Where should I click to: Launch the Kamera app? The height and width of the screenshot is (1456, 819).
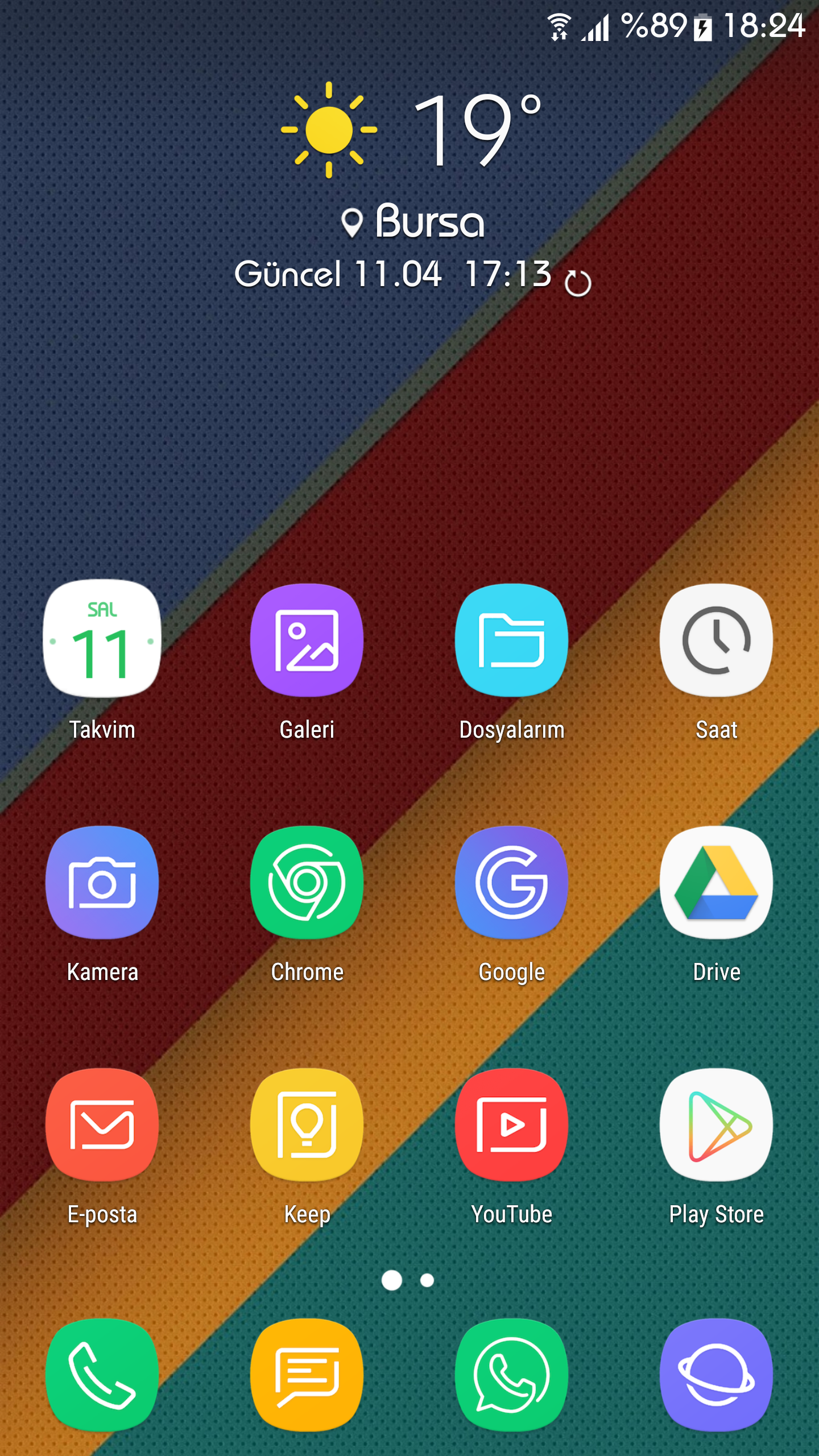(102, 882)
